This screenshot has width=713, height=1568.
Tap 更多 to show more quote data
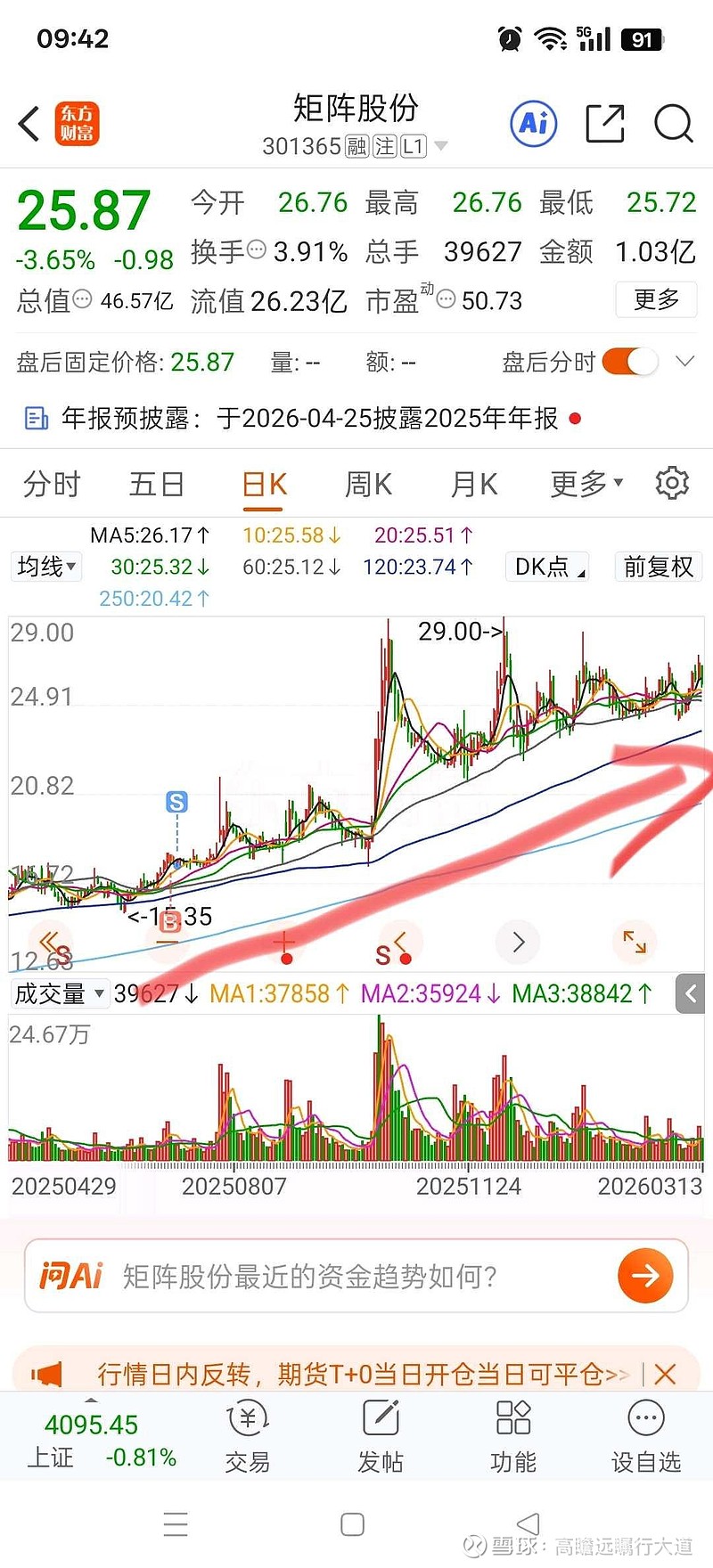[x=656, y=299]
